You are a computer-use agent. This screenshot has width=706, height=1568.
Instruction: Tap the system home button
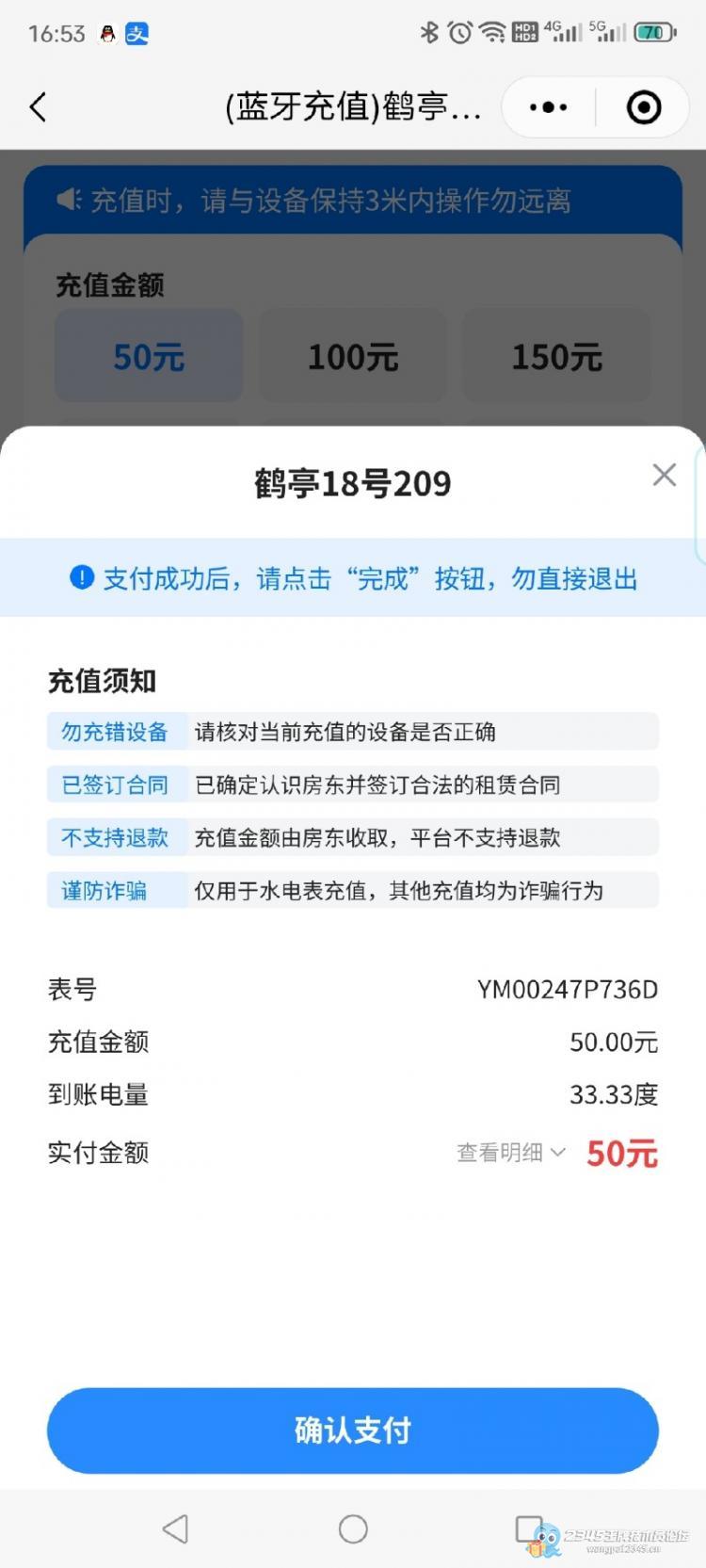[353, 1529]
